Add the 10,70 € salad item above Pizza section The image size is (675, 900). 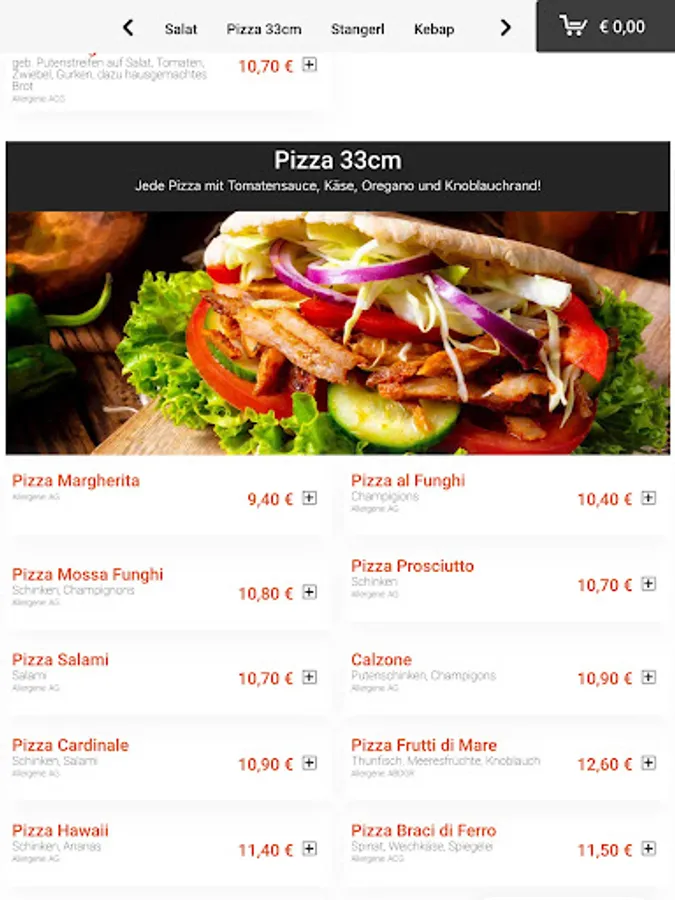tap(309, 65)
